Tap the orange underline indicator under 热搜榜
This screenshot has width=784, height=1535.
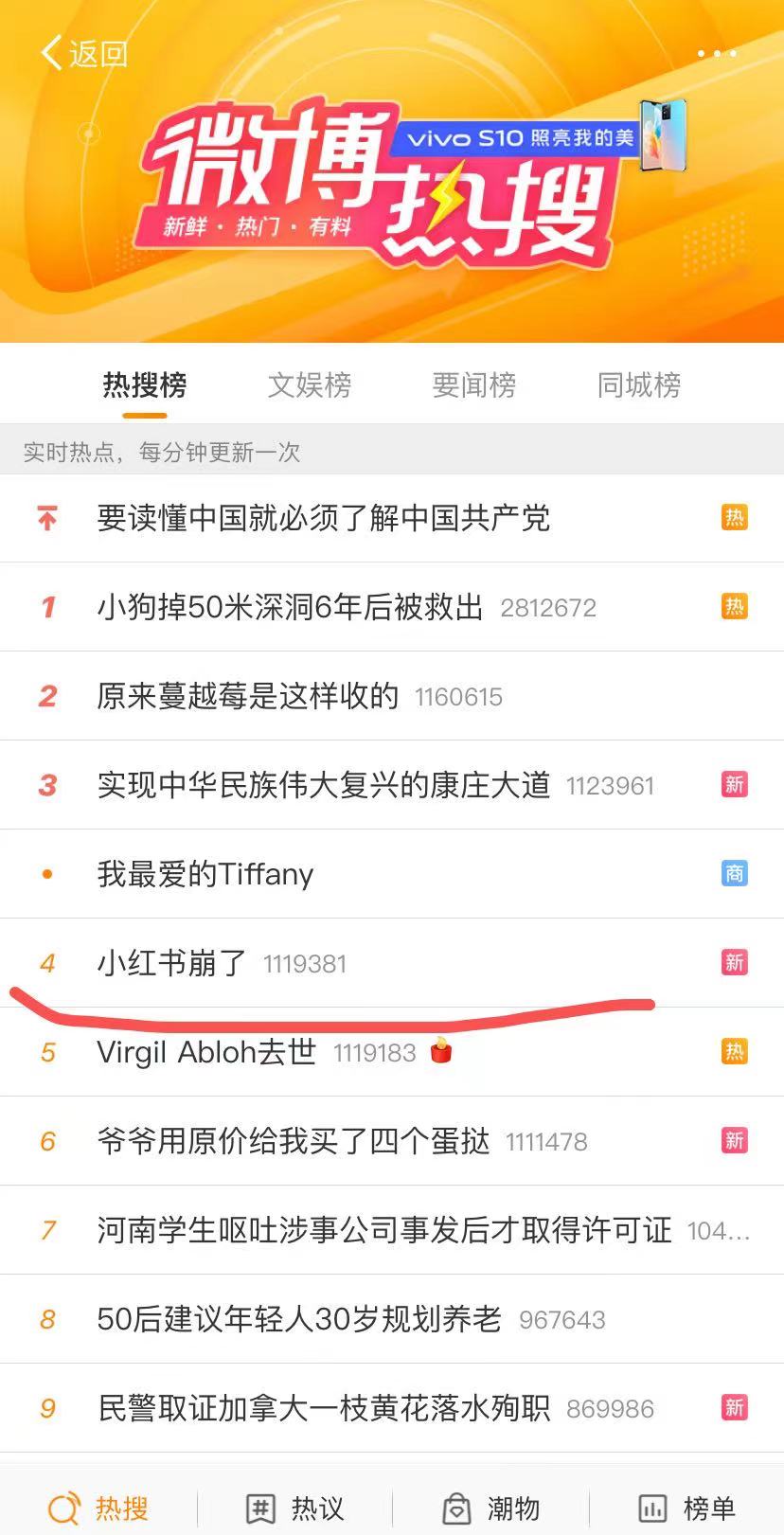(144, 415)
